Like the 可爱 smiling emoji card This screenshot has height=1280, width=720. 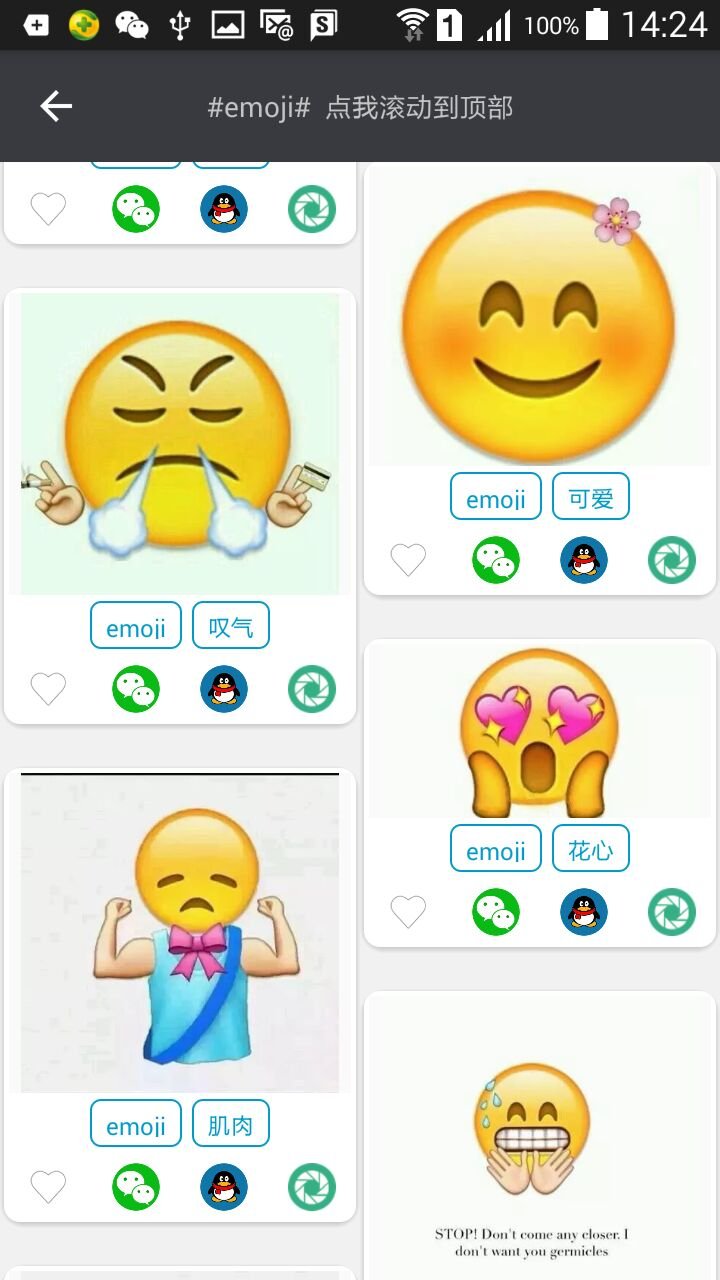pos(408,560)
